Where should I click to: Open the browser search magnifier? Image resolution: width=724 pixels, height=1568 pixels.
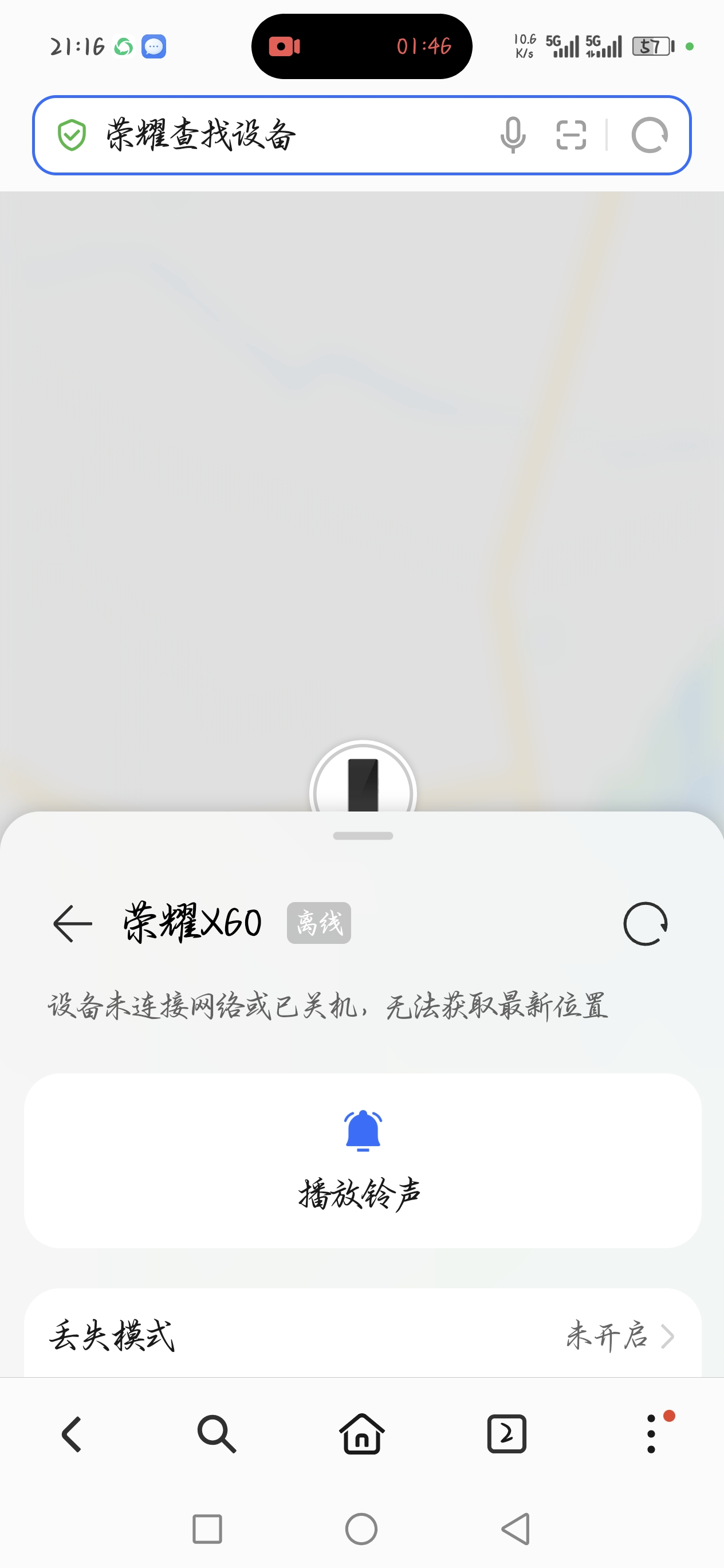(x=217, y=1434)
